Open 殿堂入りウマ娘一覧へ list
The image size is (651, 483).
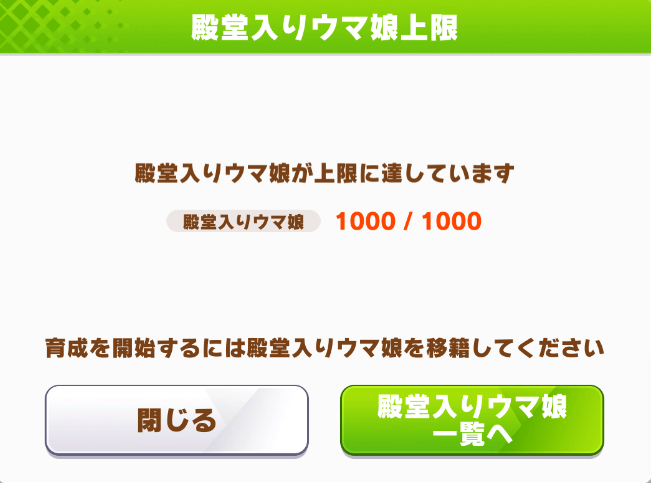[472, 420]
